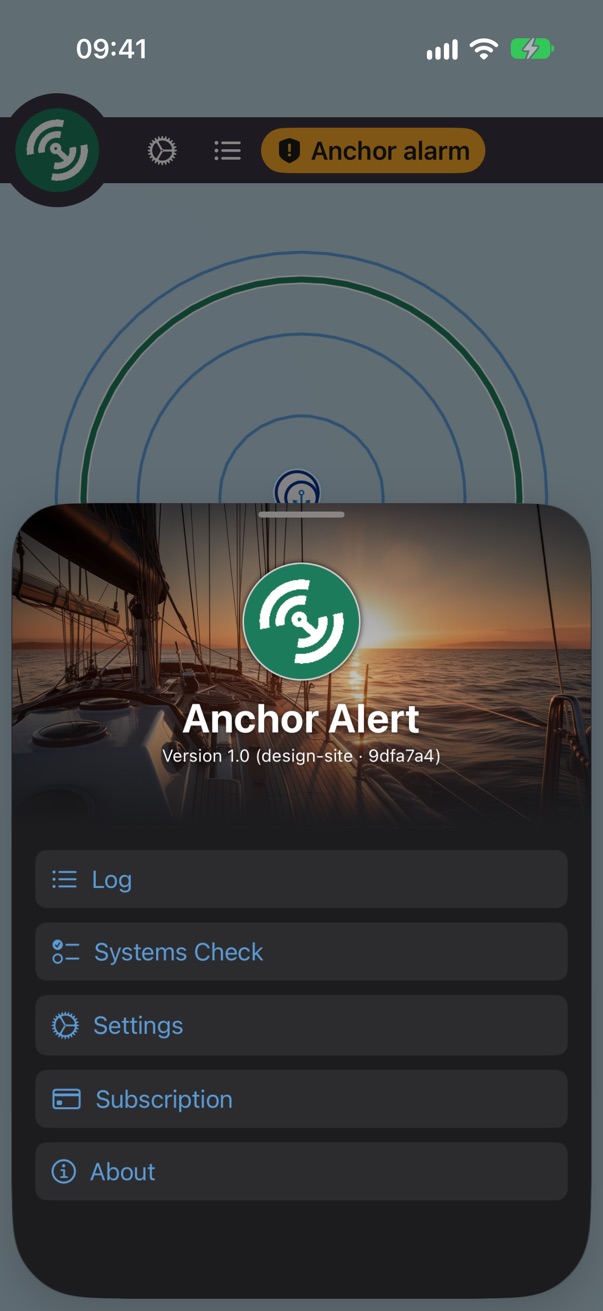Screen dimensions: 603x1311
Task: Open the list icon in the top bar
Action: point(228,151)
